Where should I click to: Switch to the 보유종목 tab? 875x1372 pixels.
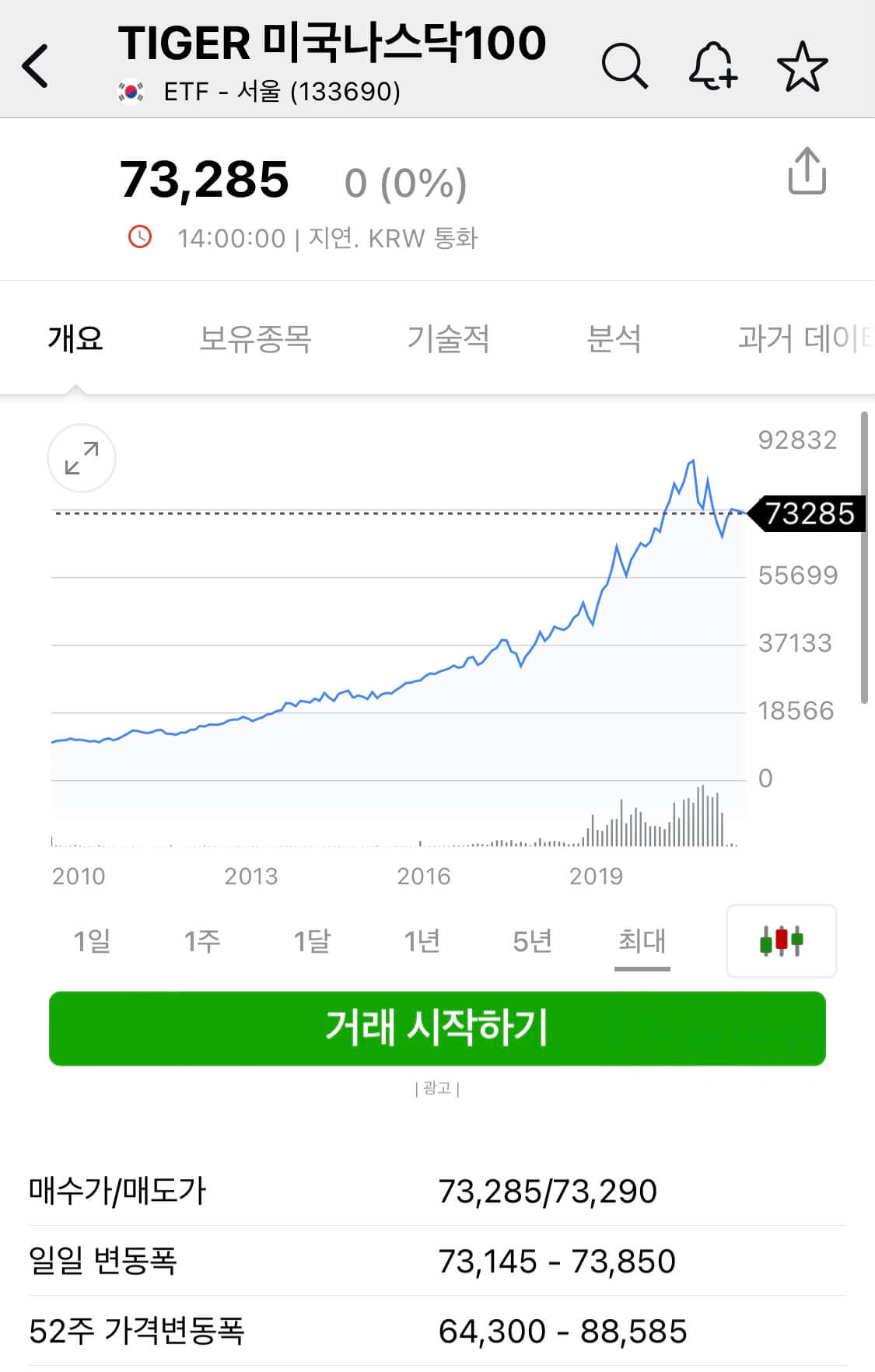coord(257,338)
